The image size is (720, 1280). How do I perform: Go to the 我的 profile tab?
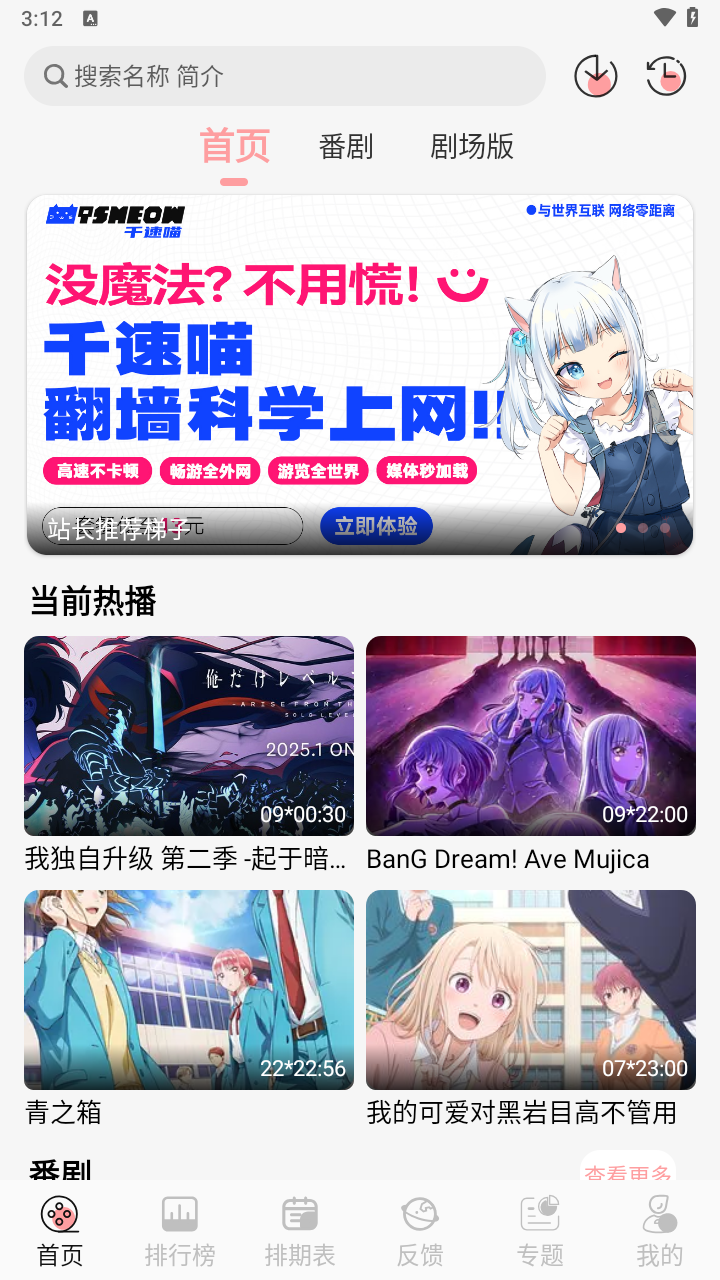click(660, 1231)
